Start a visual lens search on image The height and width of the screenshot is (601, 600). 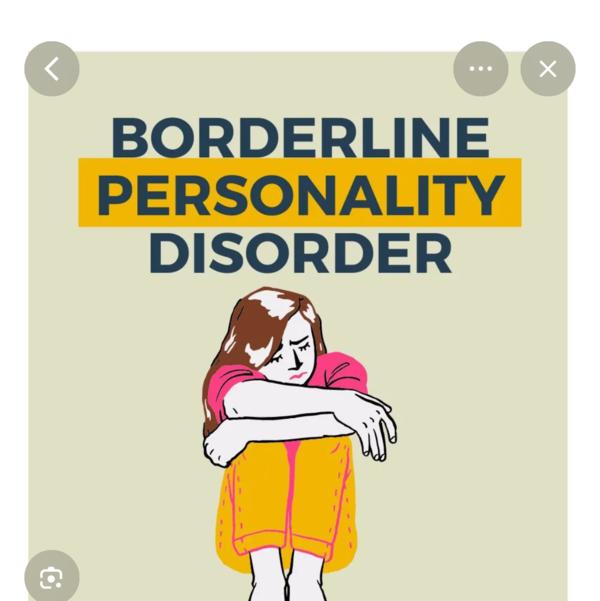click(x=51, y=577)
